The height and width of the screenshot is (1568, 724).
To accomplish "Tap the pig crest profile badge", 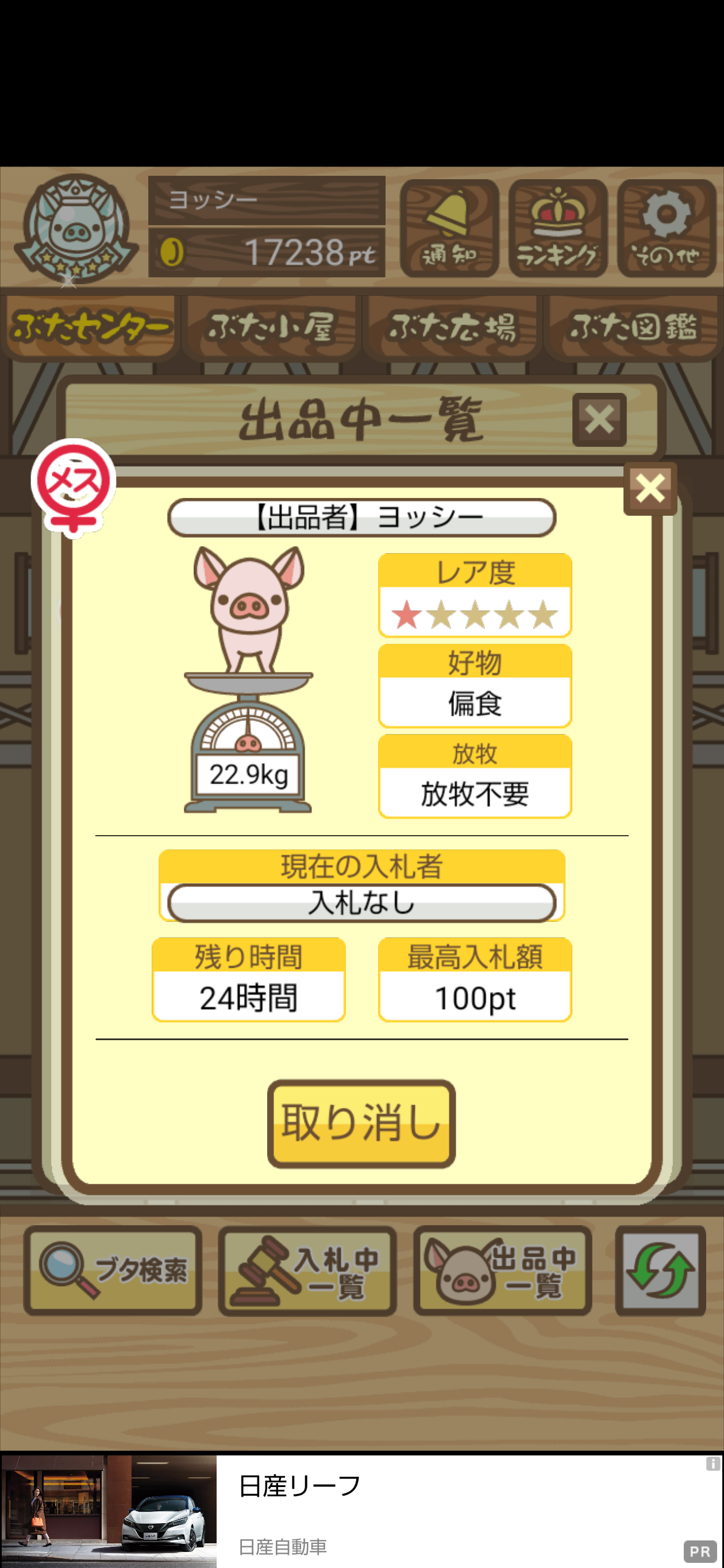I will pyautogui.click(x=75, y=228).
